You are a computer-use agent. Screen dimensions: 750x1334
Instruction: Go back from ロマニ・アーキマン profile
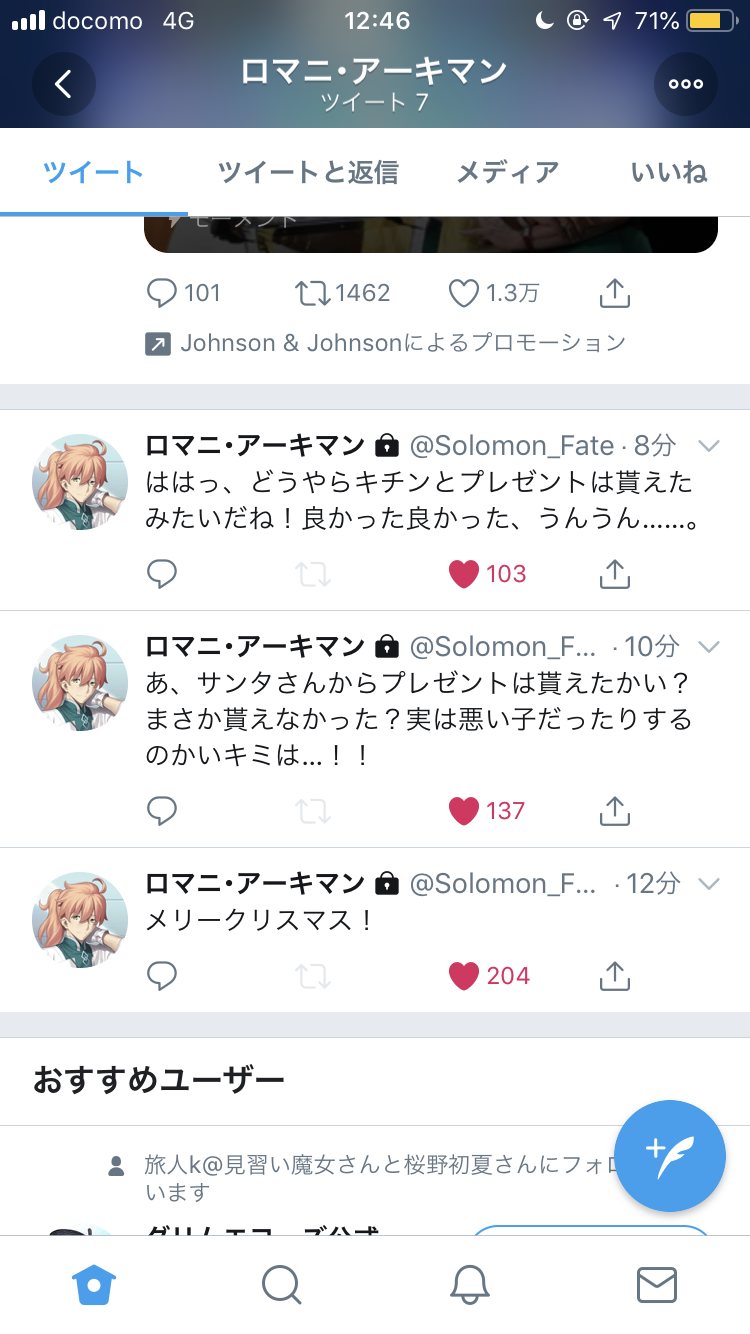63,84
